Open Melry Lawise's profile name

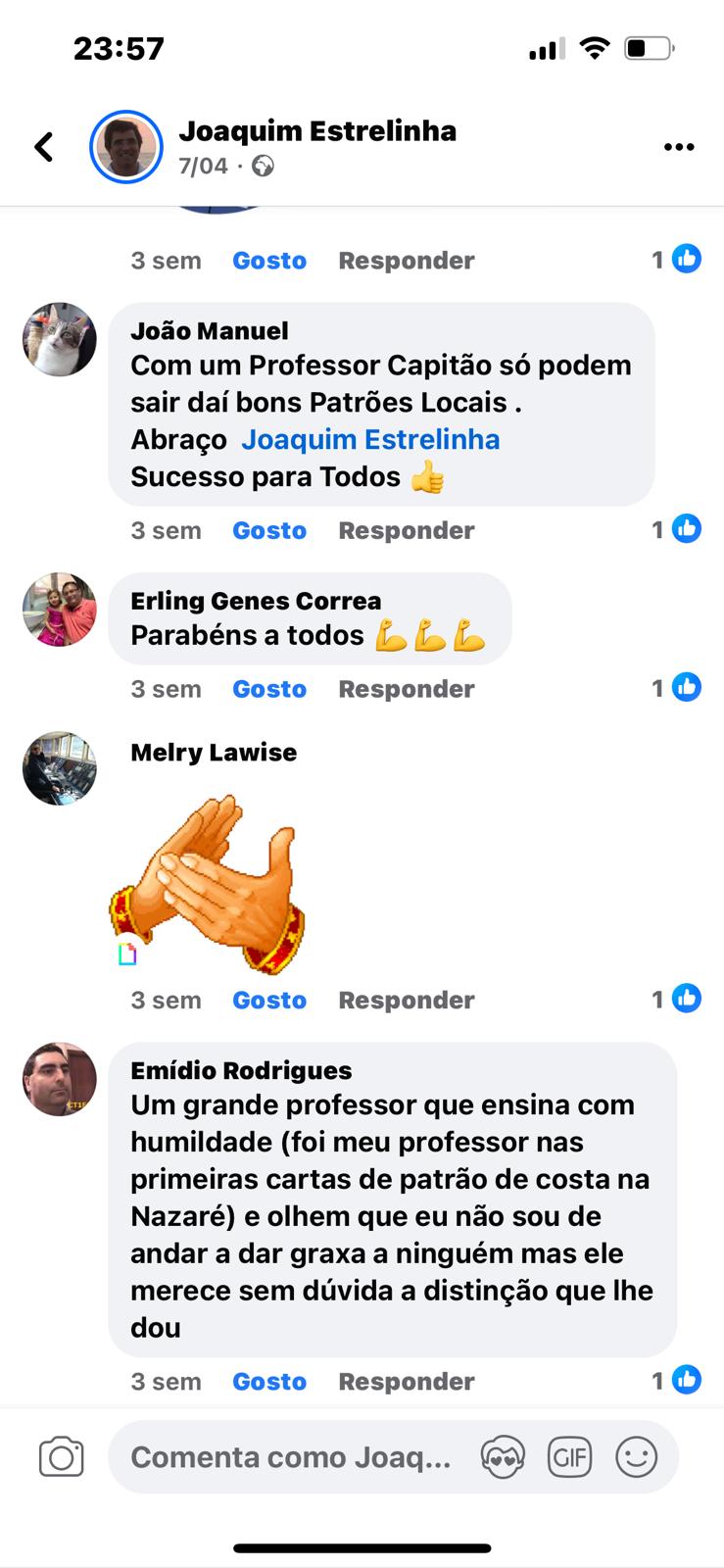pos(214,752)
